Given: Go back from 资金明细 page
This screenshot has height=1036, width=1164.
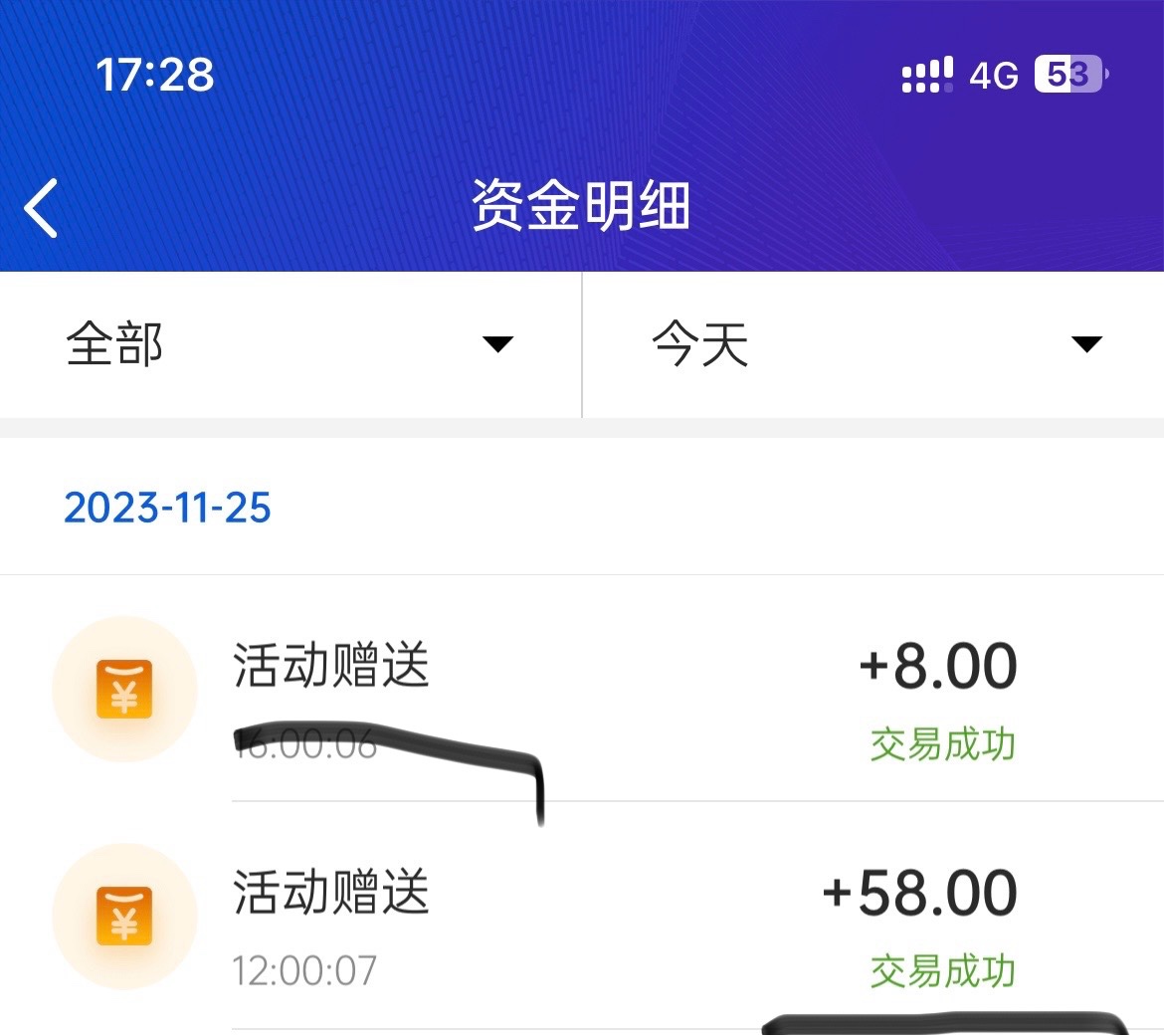Looking at the screenshot, I should (42, 208).
